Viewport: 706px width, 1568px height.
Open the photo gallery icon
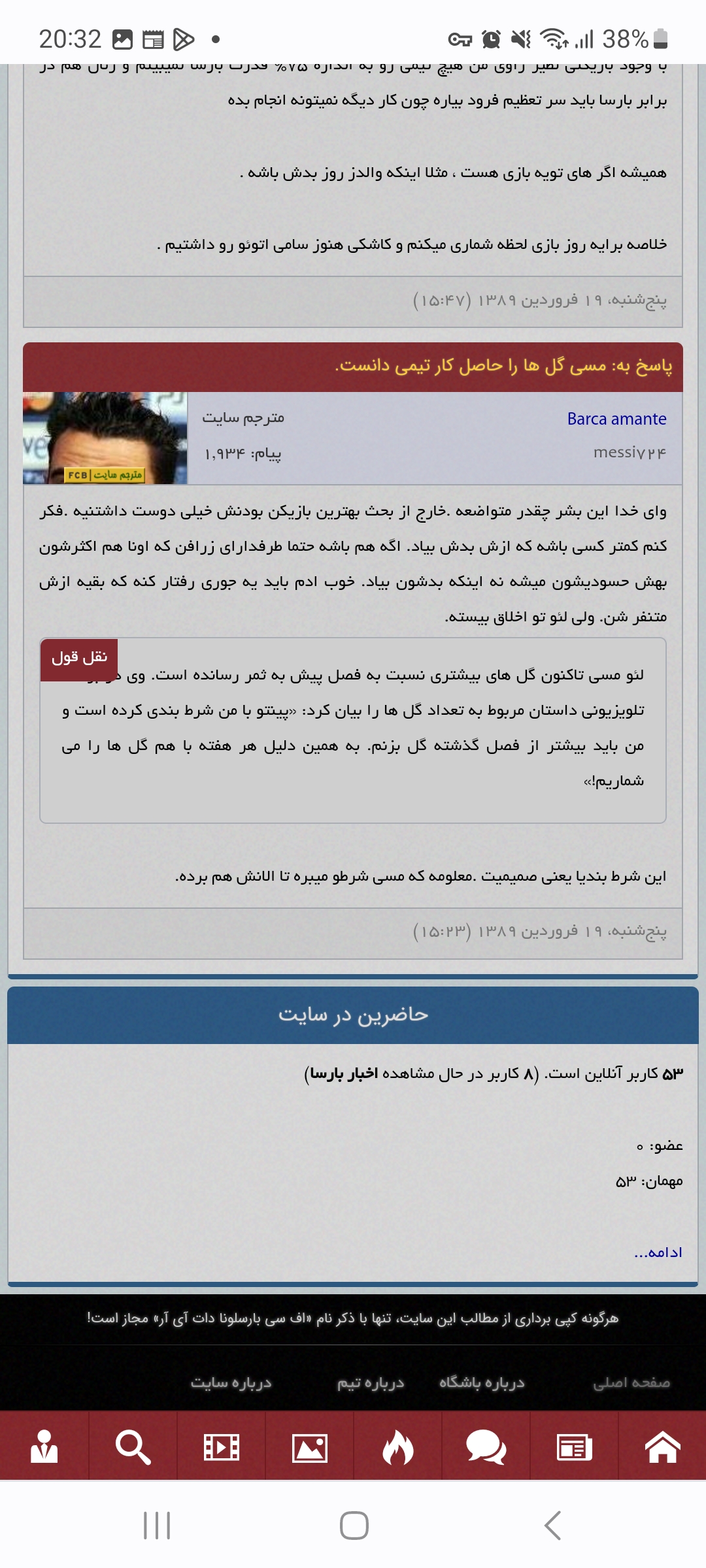309,1446
